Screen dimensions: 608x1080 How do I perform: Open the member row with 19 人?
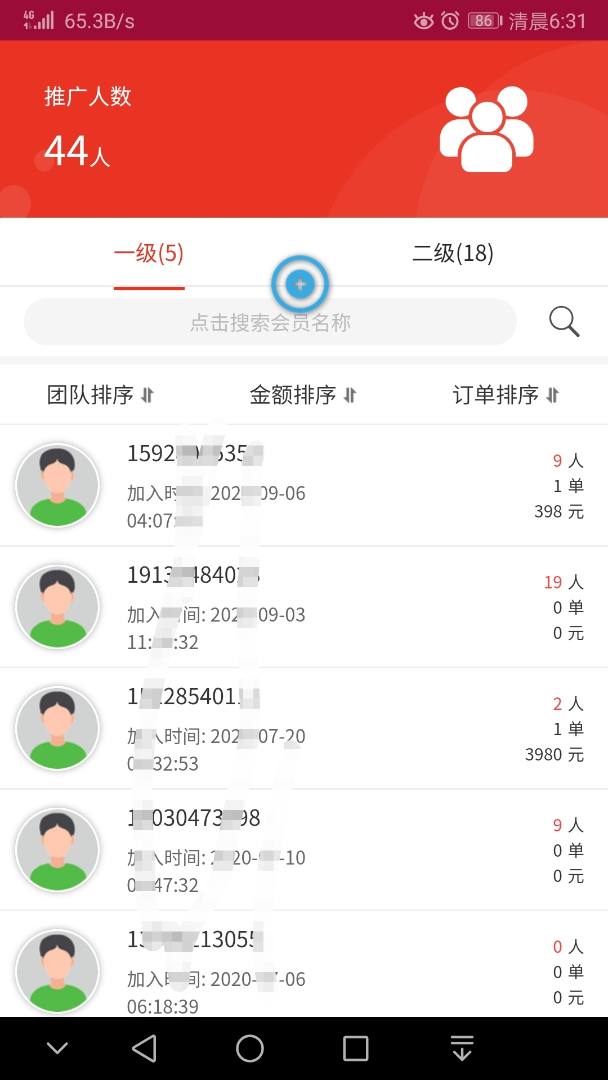pos(304,607)
